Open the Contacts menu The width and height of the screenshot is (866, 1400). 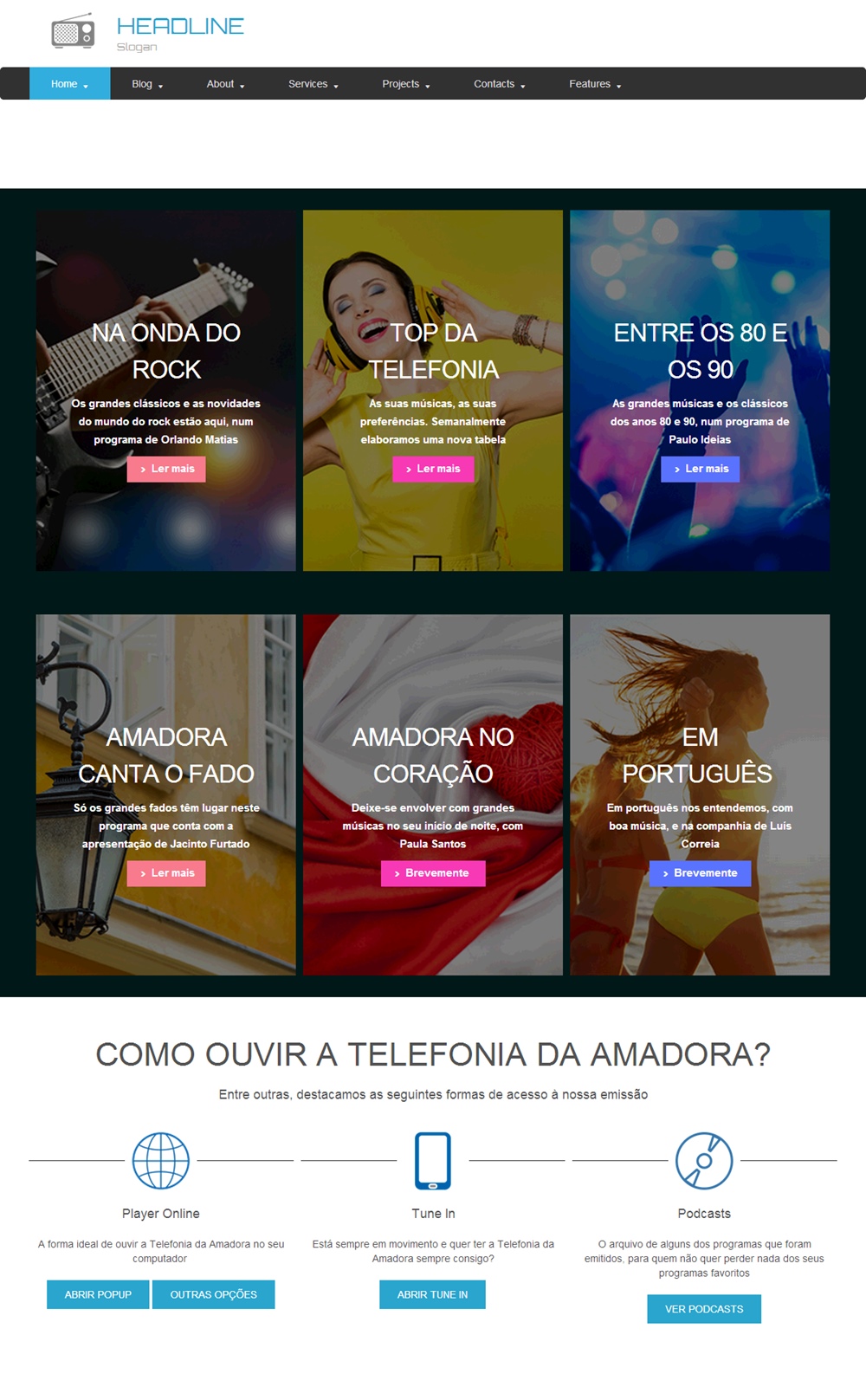pyautogui.click(x=499, y=84)
